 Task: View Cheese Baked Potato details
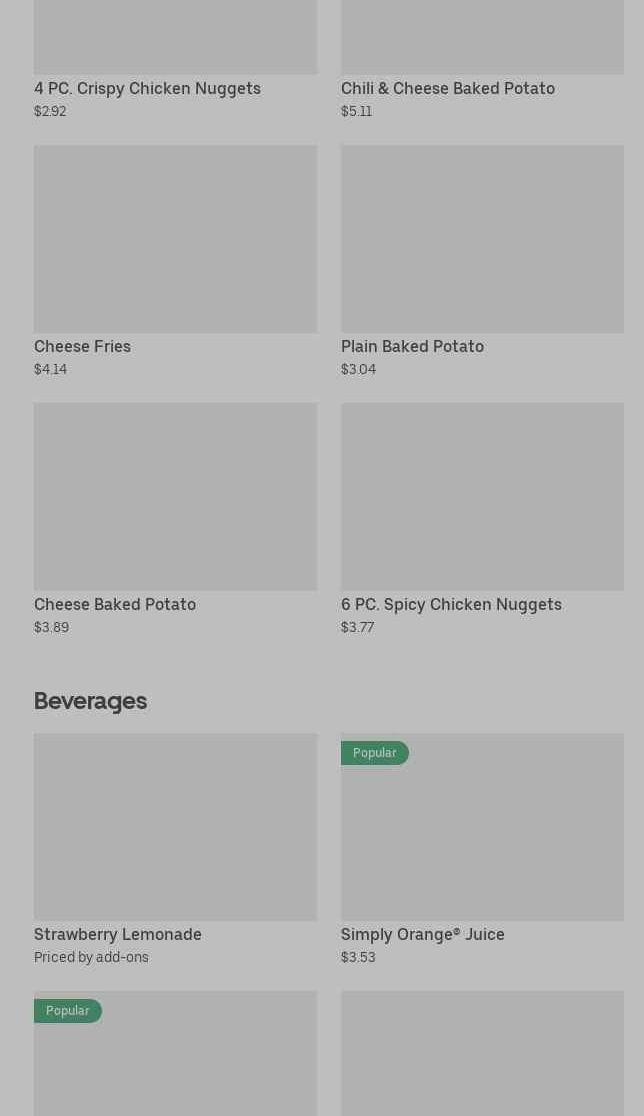(x=175, y=497)
